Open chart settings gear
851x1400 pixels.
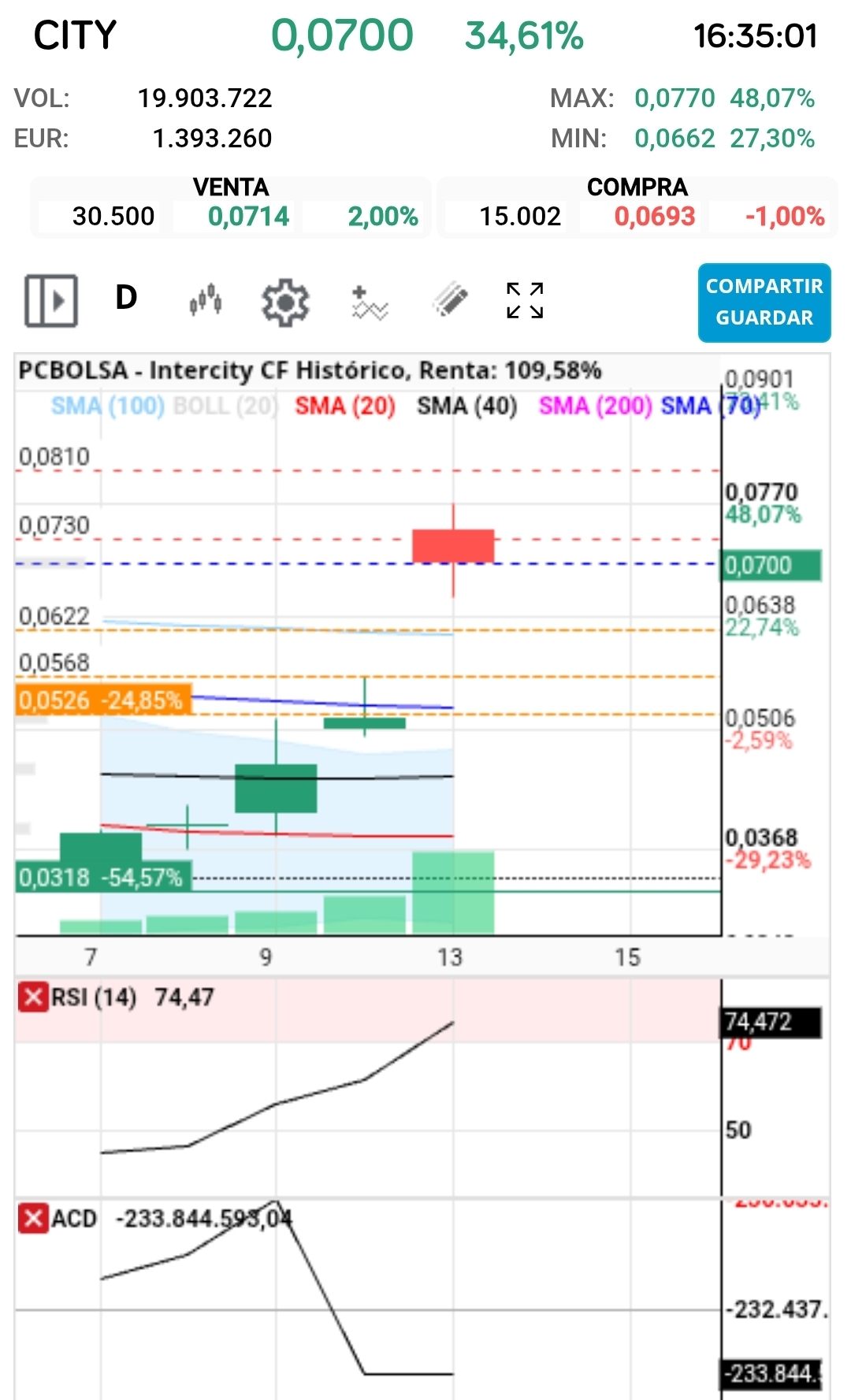(x=285, y=302)
